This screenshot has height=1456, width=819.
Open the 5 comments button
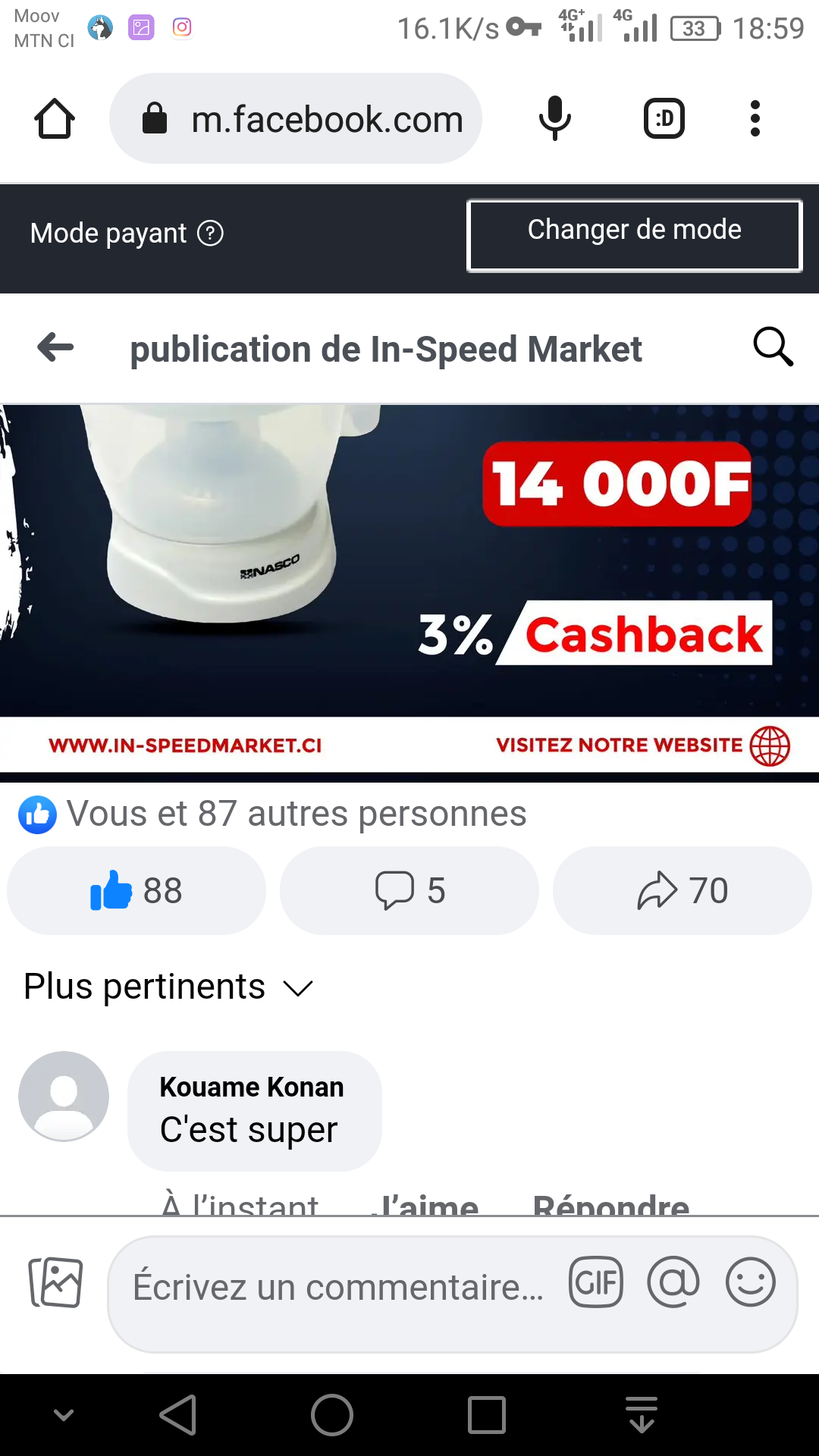(409, 890)
